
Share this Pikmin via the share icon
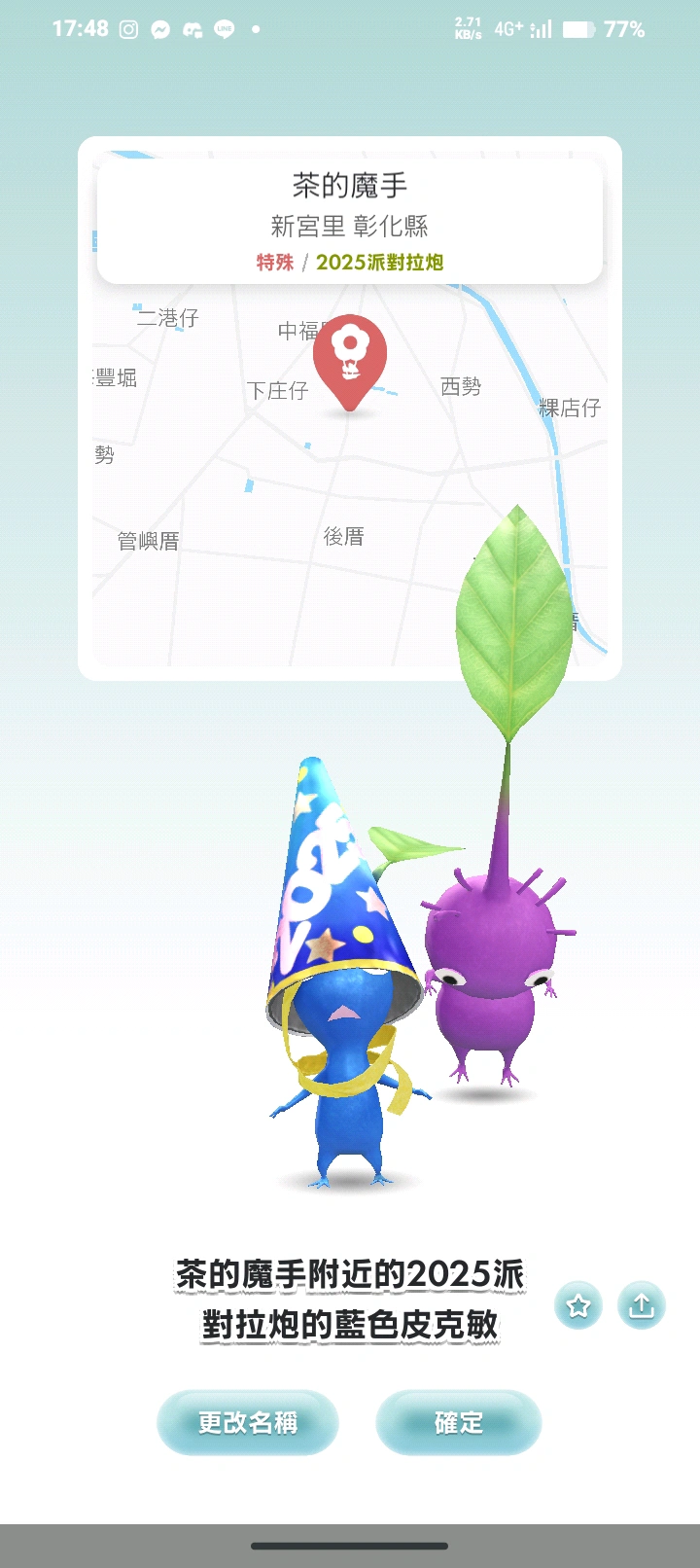pyautogui.click(x=641, y=1305)
